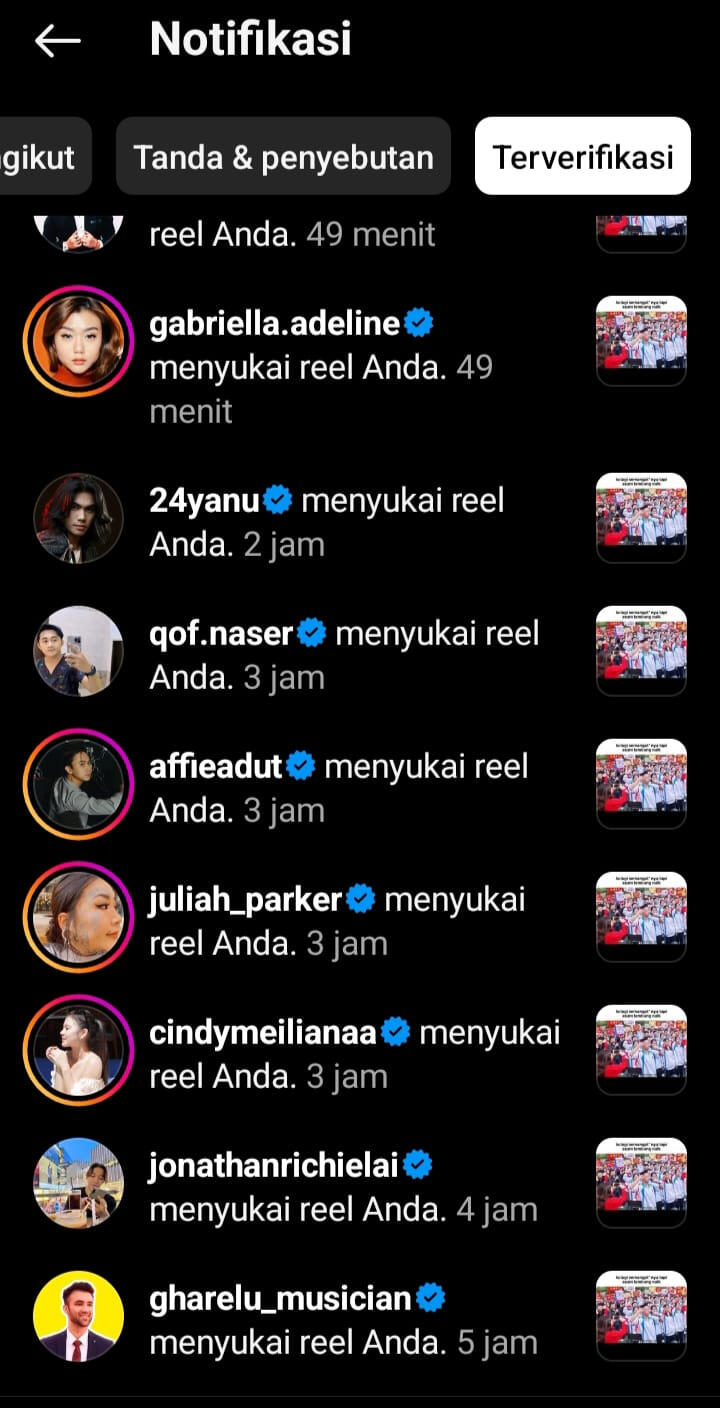720x1408 pixels.
Task: Select the Tanda & penyebutan filter chip
Action: tap(283, 157)
